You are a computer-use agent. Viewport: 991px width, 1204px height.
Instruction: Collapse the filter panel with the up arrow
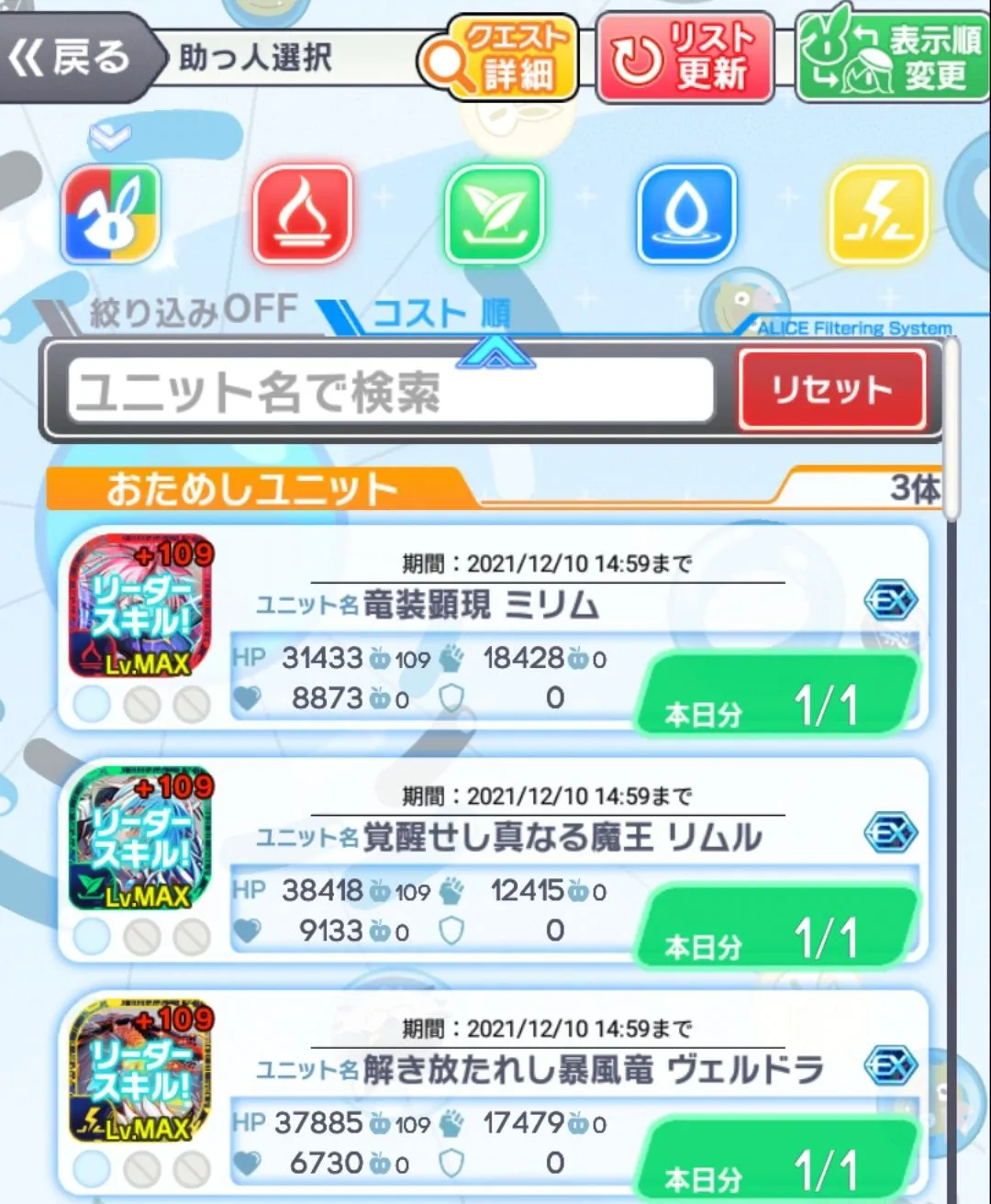(x=495, y=351)
